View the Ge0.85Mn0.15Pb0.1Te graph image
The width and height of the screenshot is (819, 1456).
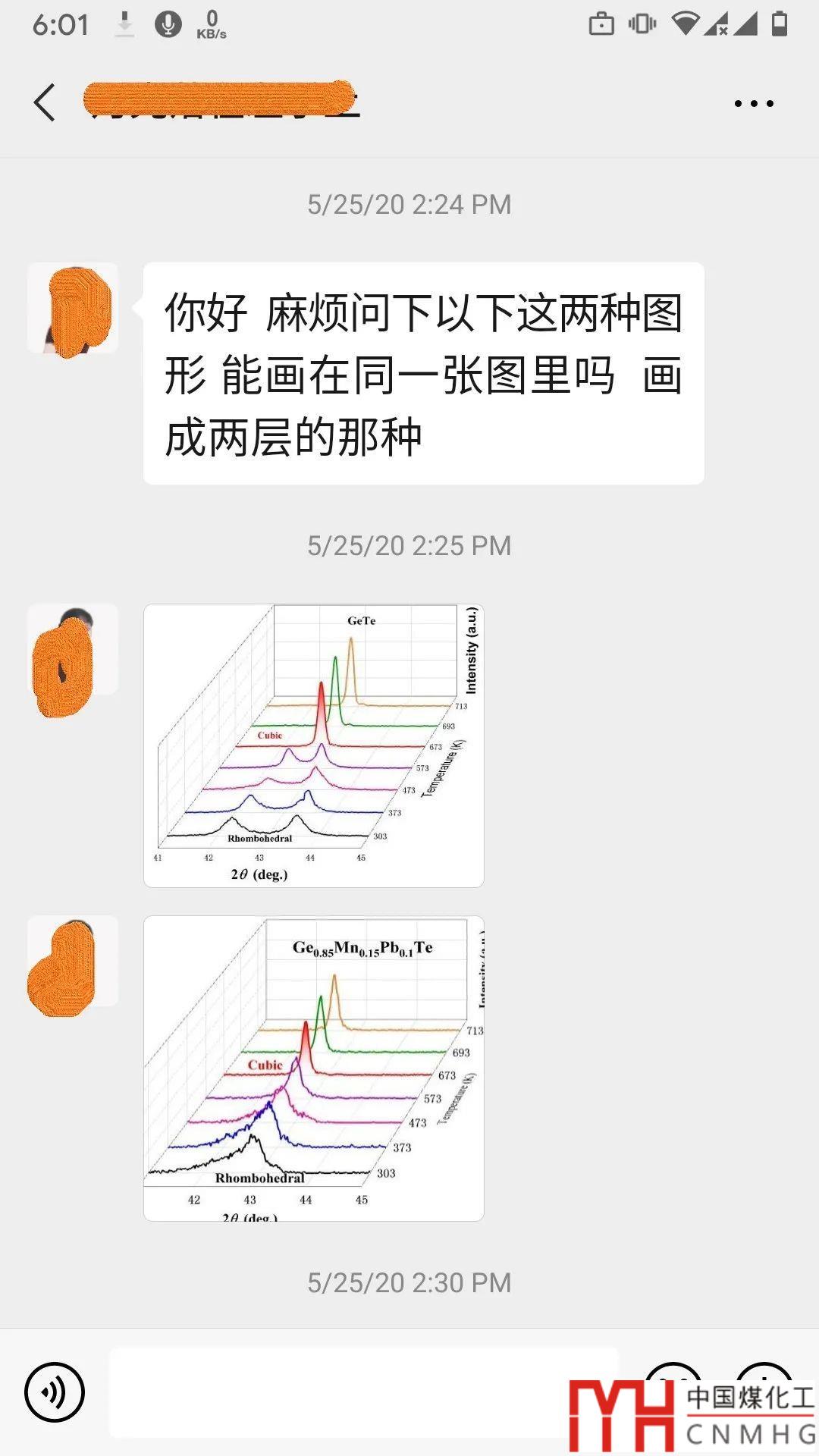[x=313, y=1068]
